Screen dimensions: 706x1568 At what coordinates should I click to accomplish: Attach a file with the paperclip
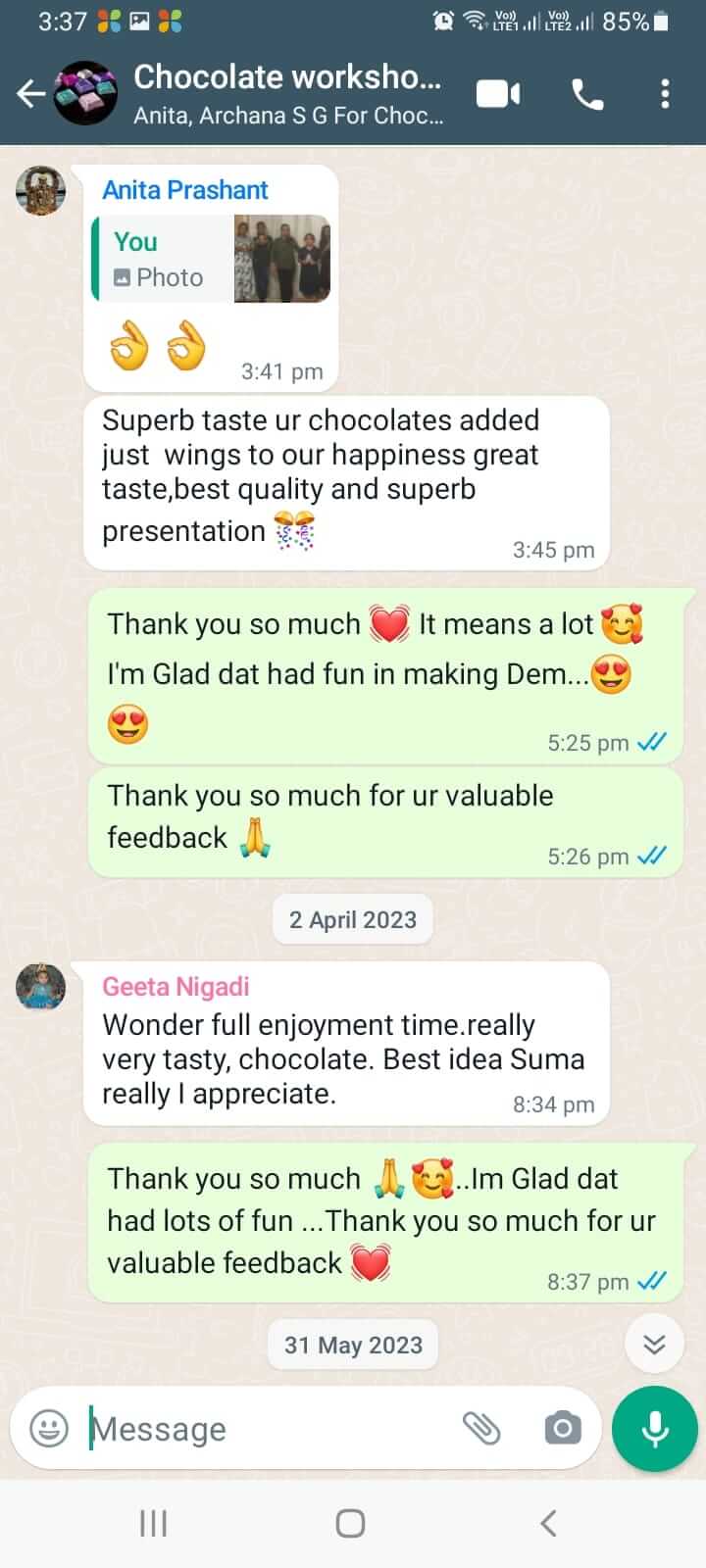[481, 1428]
